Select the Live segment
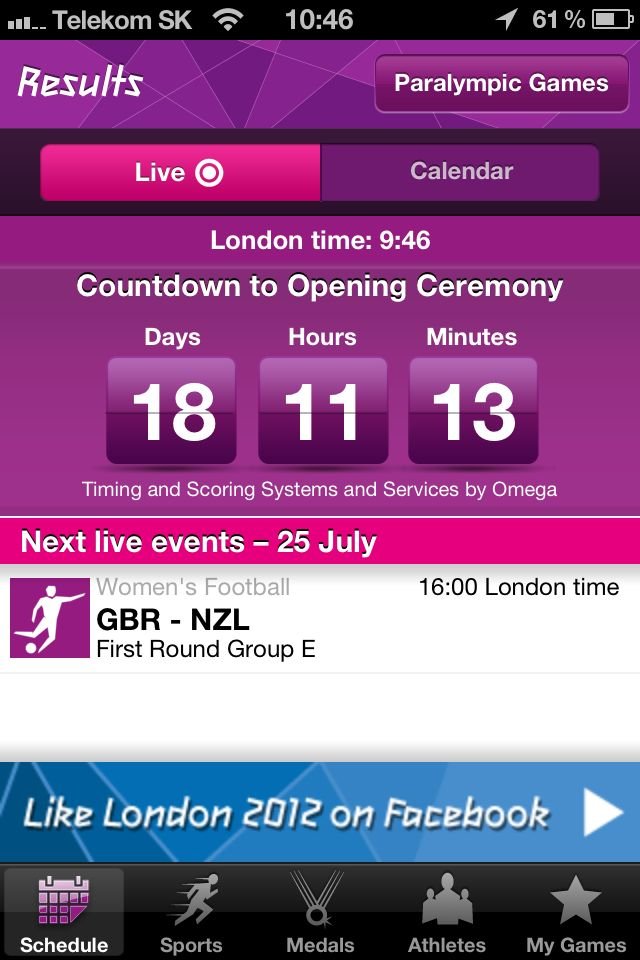Viewport: 640px width, 960px height. (x=180, y=172)
